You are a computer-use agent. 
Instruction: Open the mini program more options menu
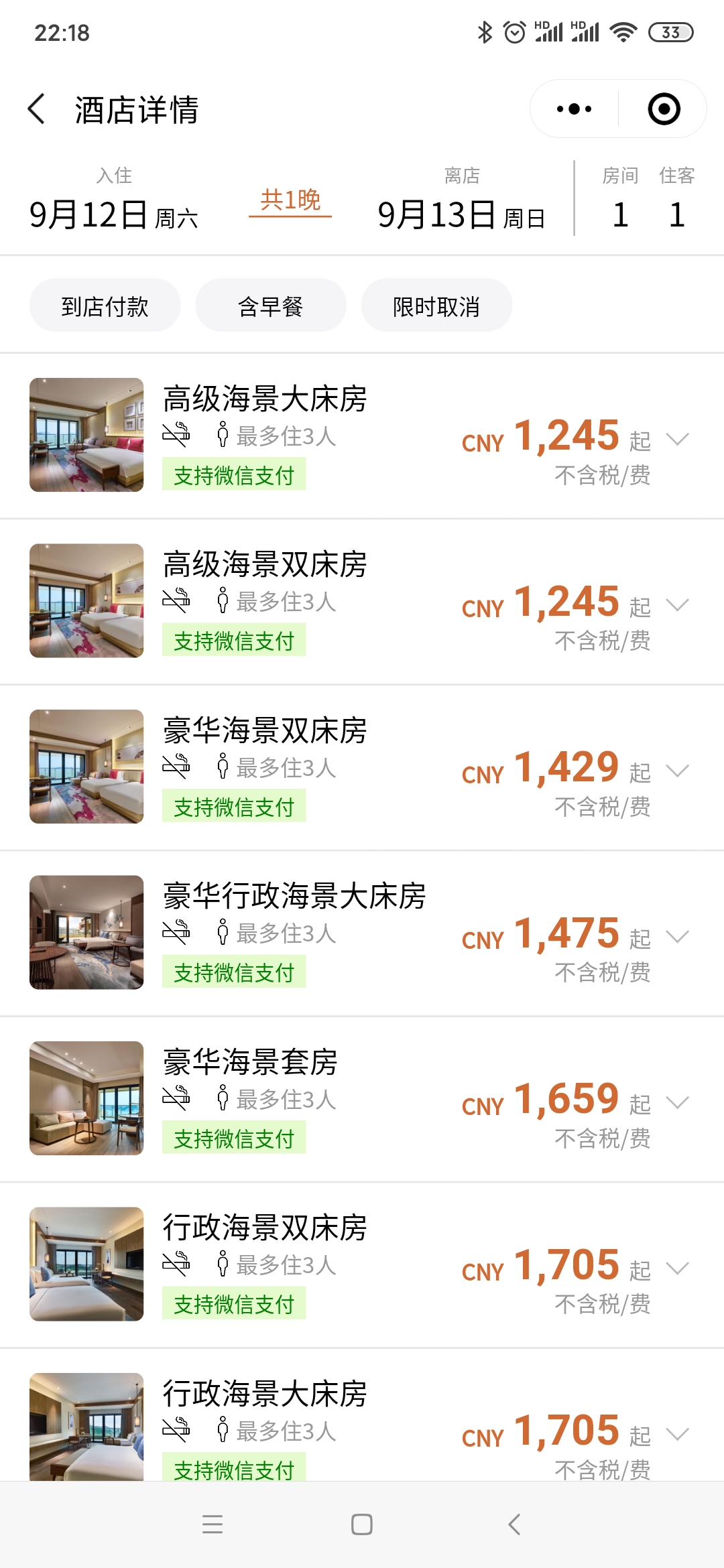575,109
